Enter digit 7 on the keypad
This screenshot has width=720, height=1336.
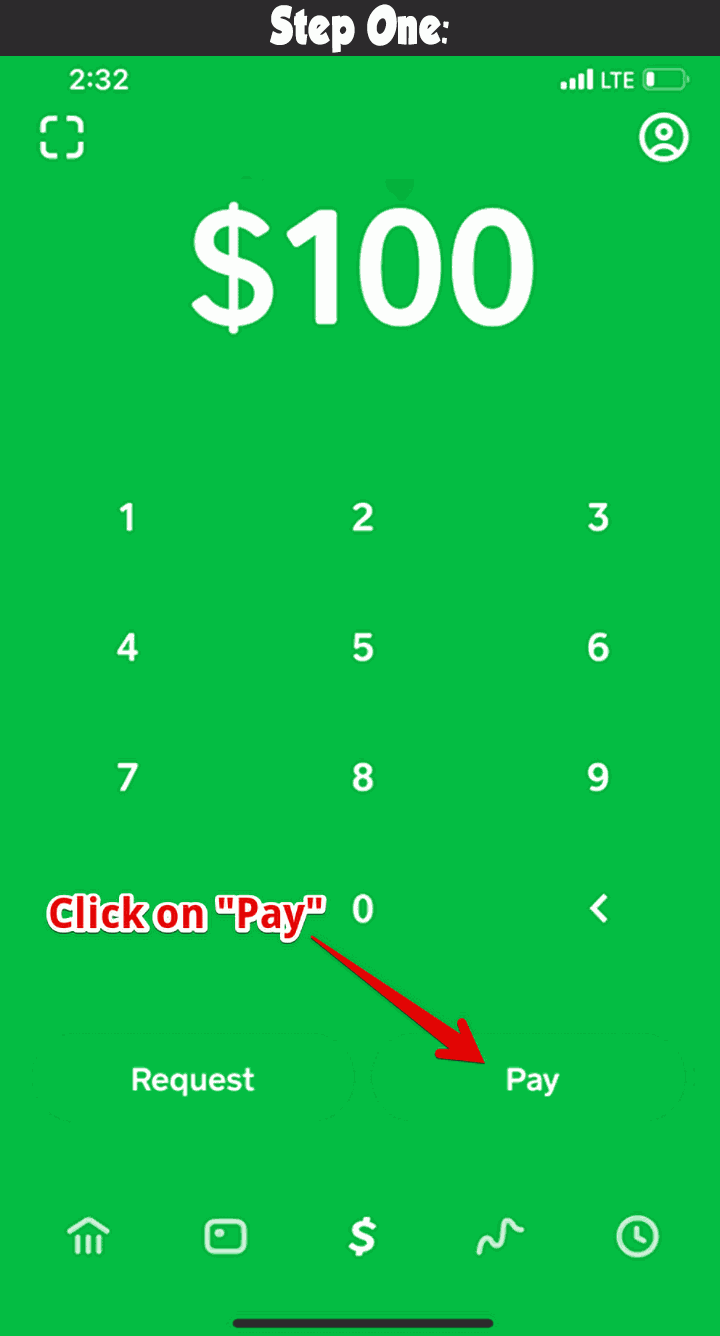[127, 777]
